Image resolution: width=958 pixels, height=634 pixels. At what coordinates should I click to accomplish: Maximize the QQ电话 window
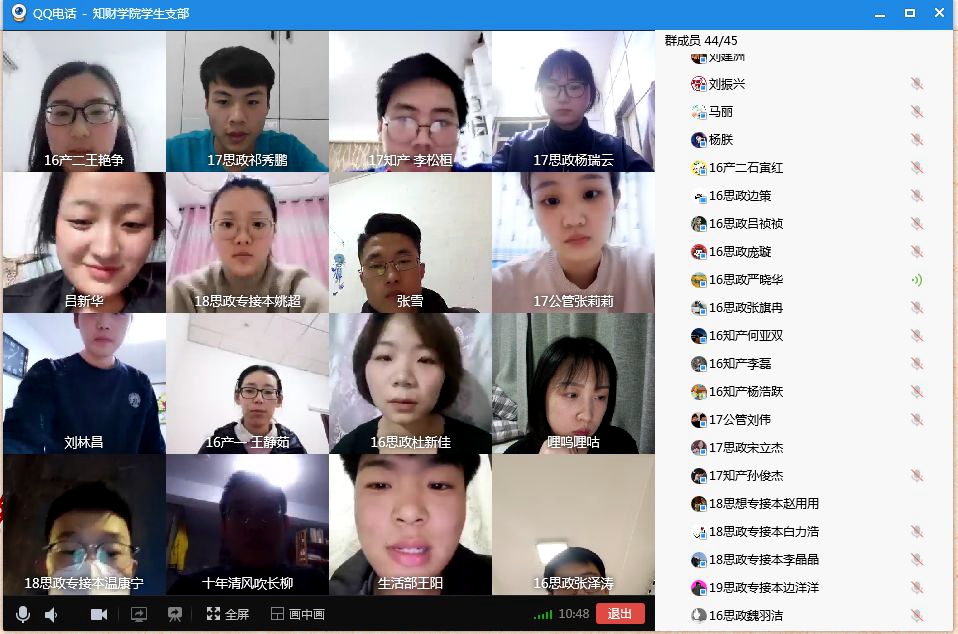[x=910, y=13]
